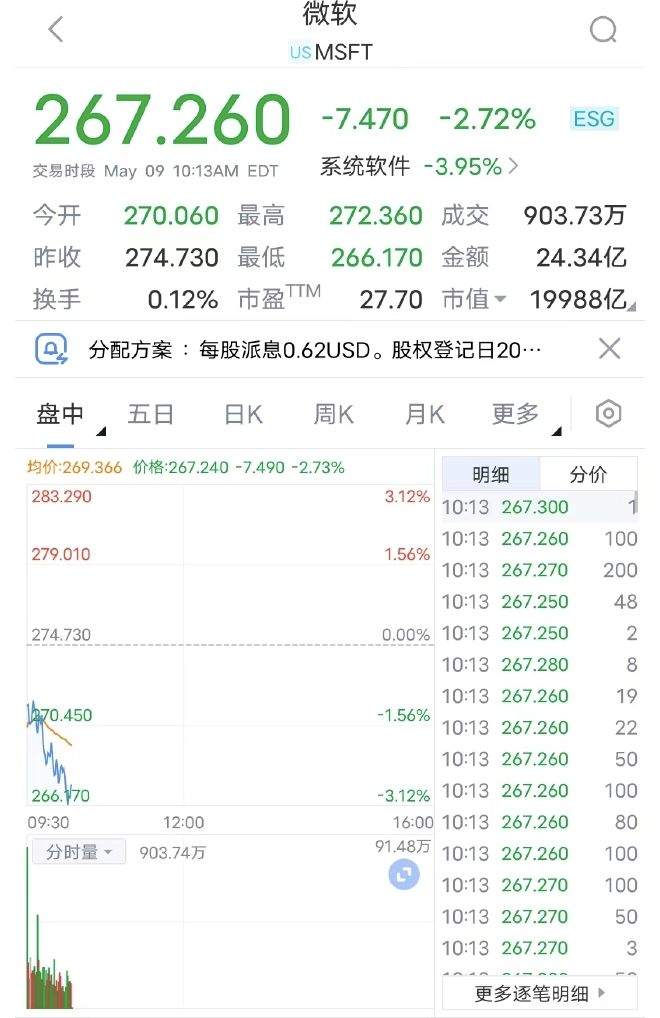Open the 分时量 indicator dropdown
Image resolution: width=660 pixels, height=1018 pixels.
[x=79, y=852]
